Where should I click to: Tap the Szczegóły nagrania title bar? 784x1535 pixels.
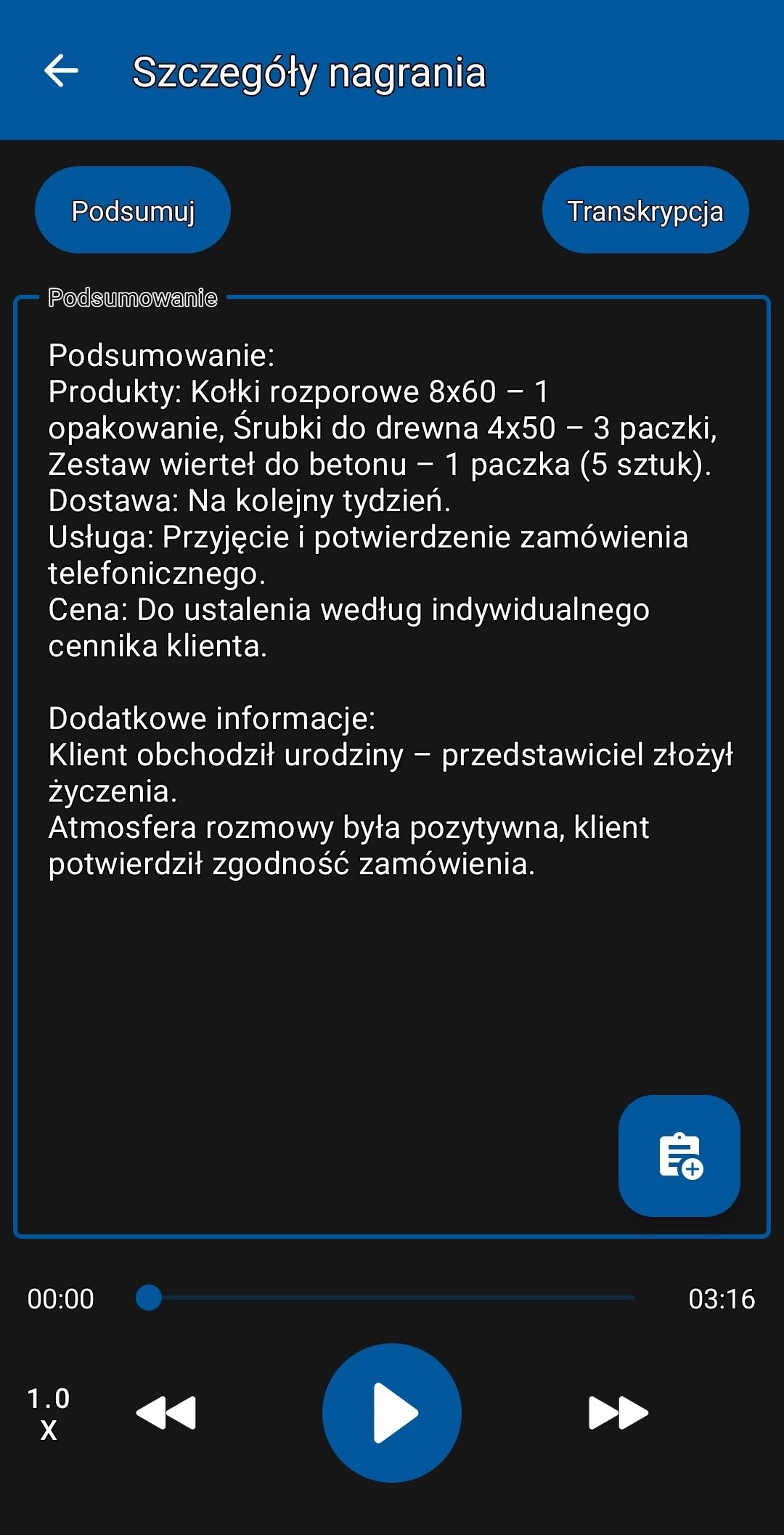(311, 72)
